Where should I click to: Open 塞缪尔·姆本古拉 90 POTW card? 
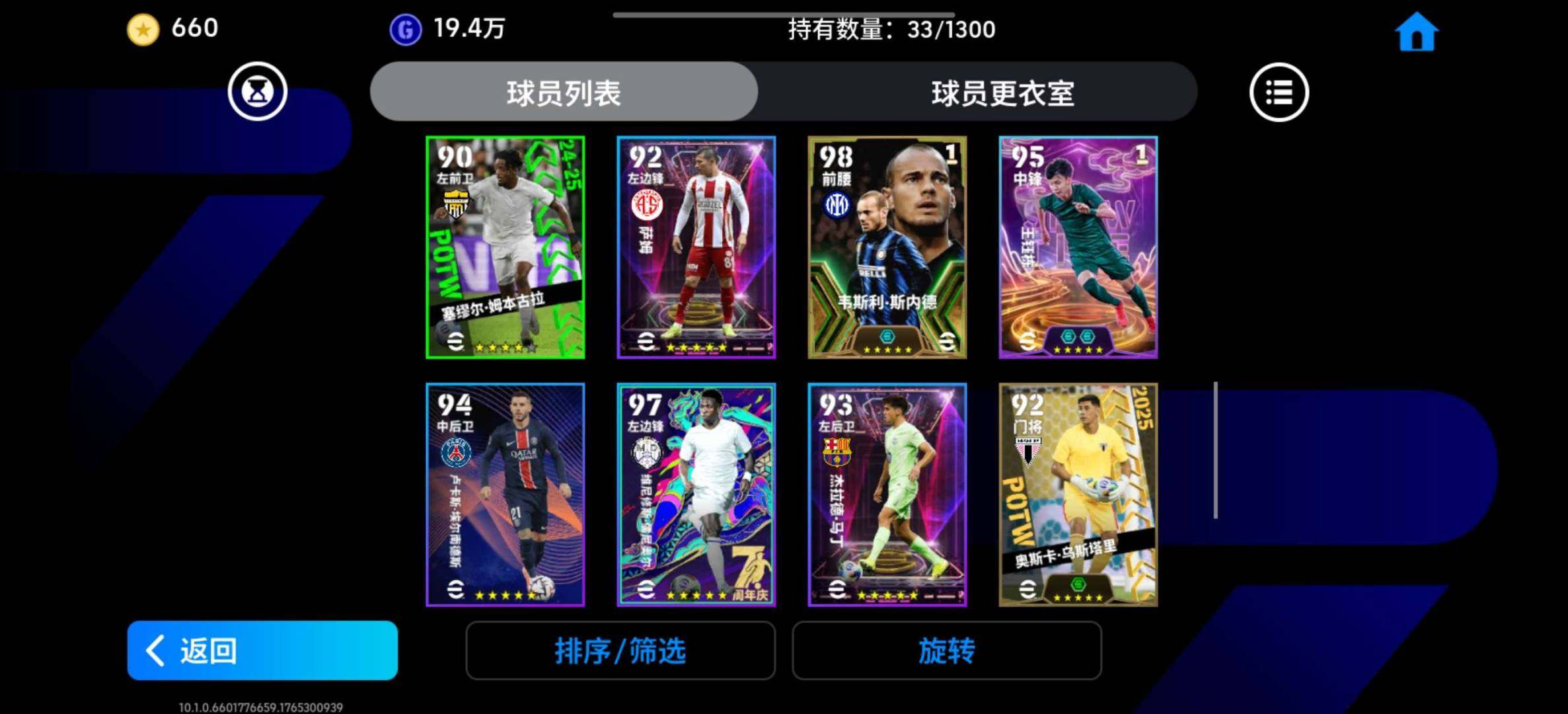[505, 248]
